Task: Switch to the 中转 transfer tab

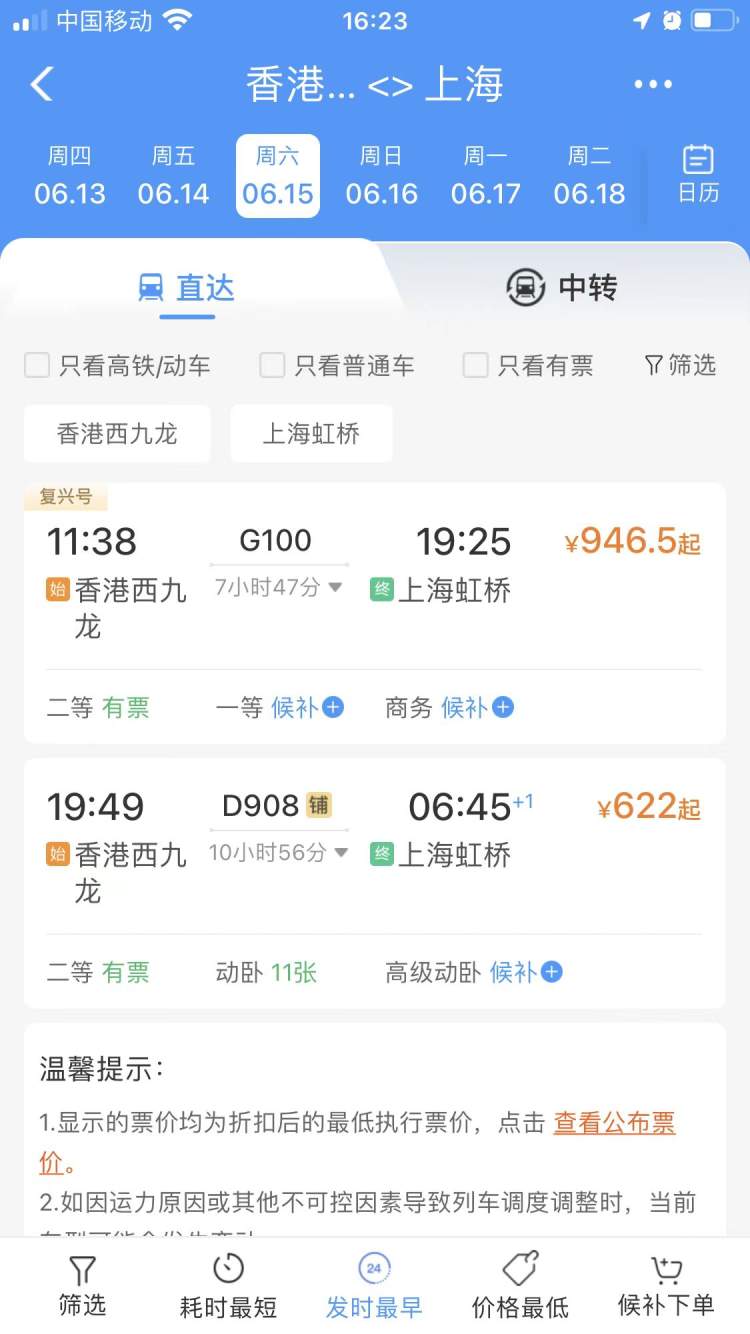Action: (x=562, y=288)
